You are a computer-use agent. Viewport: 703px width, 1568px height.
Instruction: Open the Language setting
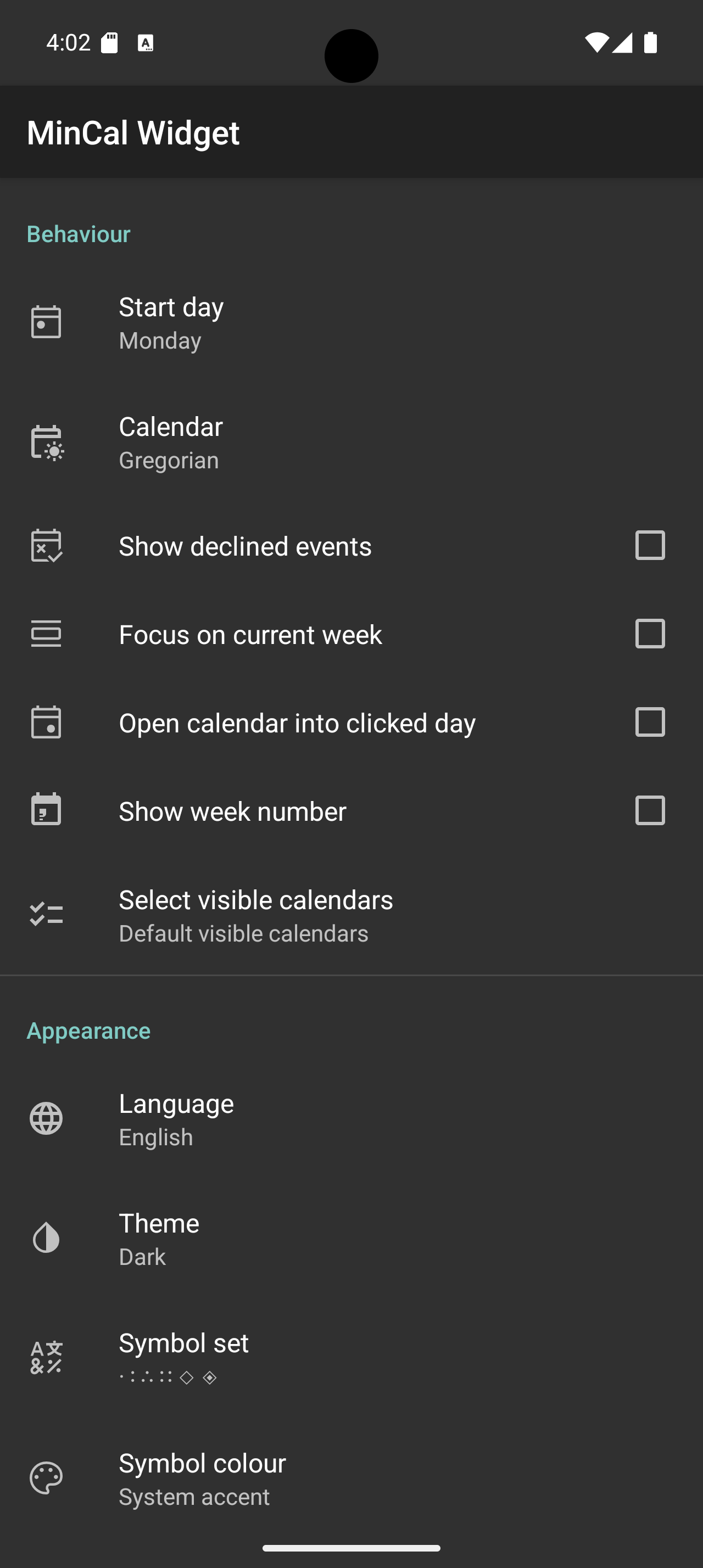[351, 1119]
